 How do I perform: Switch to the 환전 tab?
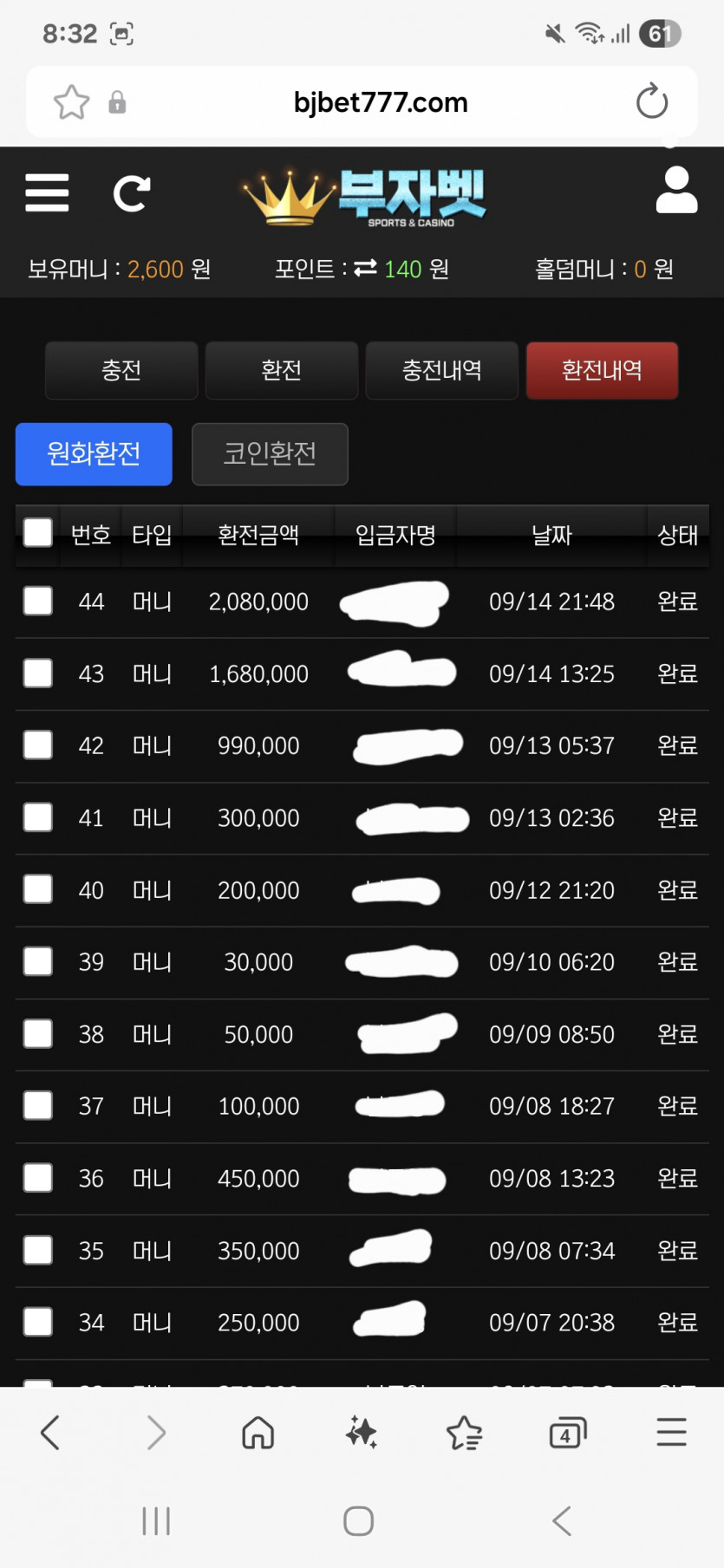point(282,370)
